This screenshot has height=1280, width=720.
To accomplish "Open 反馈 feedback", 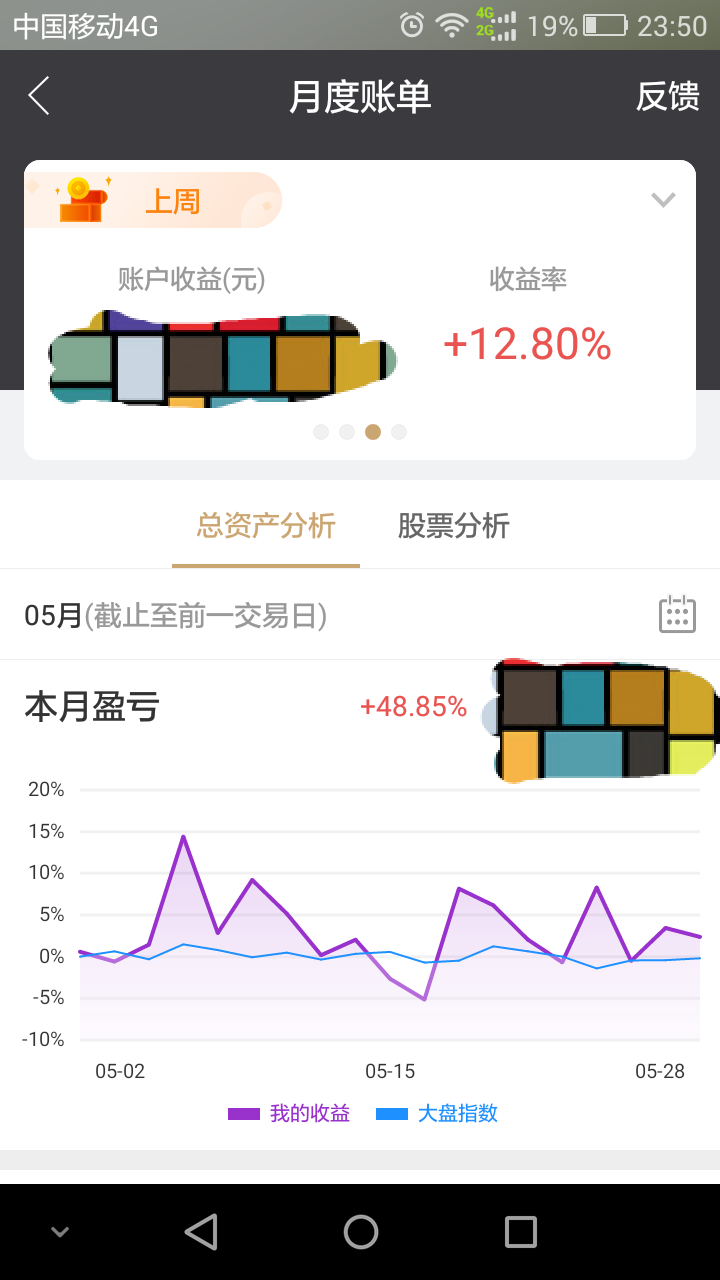I will click(667, 97).
